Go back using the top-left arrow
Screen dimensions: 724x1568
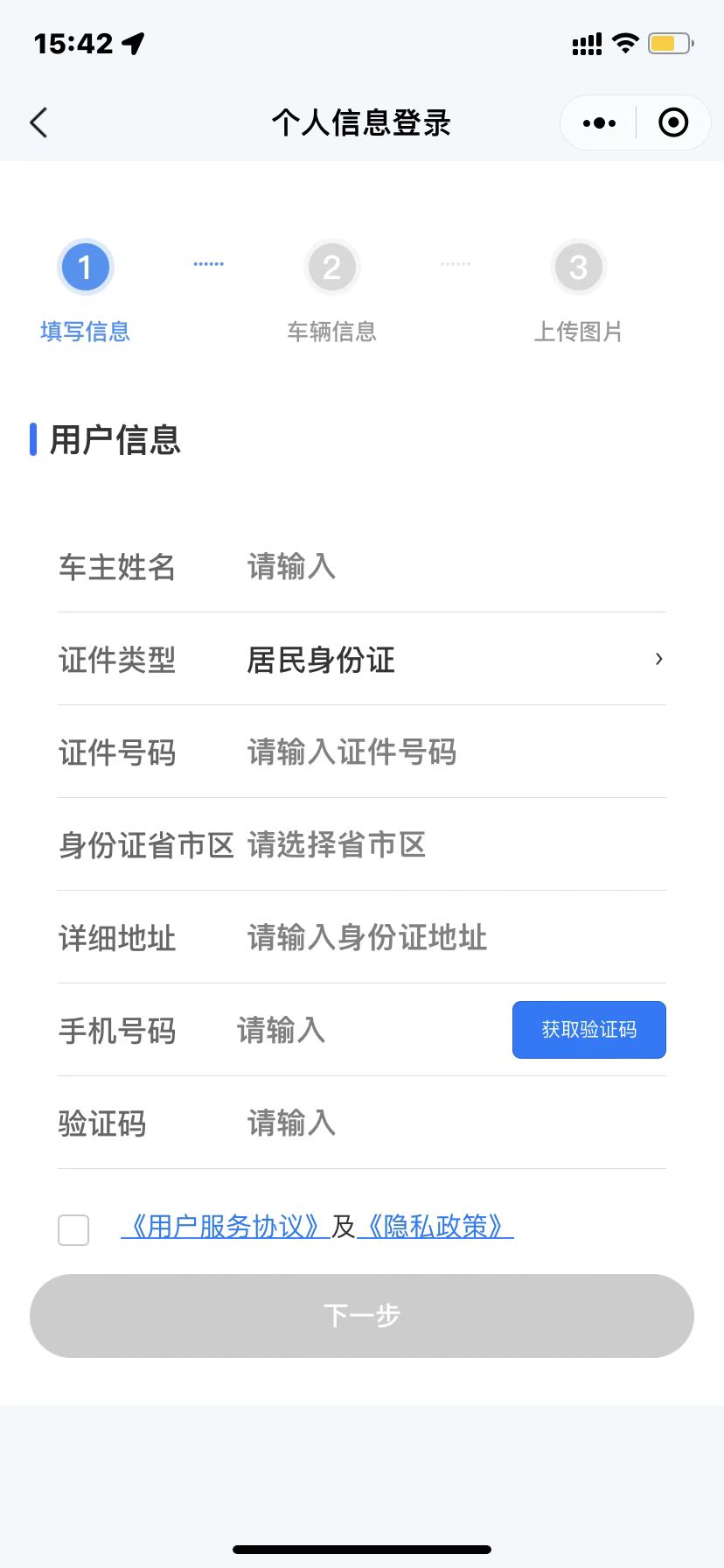pos(38,122)
